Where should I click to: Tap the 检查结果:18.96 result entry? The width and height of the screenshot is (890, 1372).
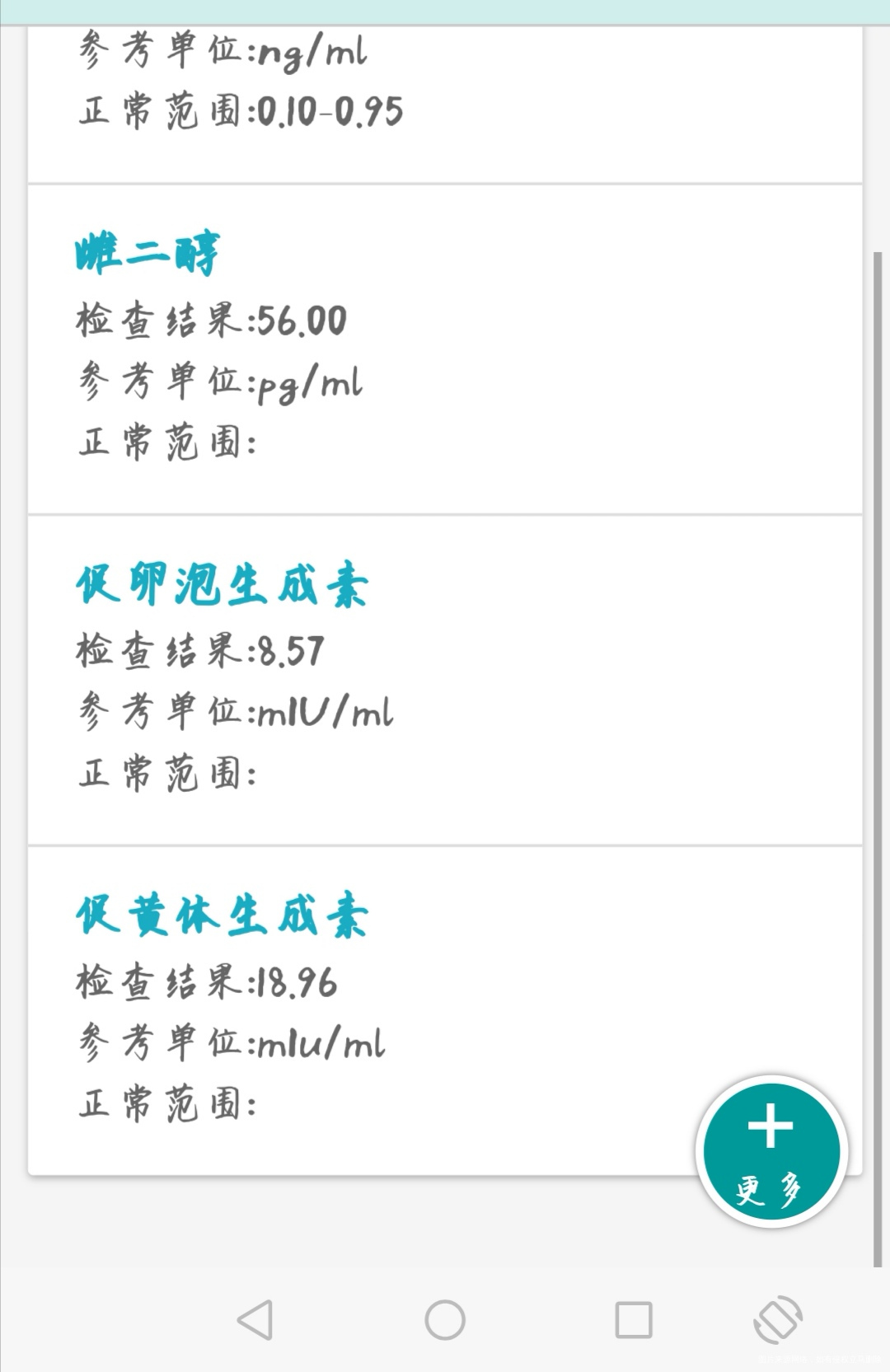(206, 981)
